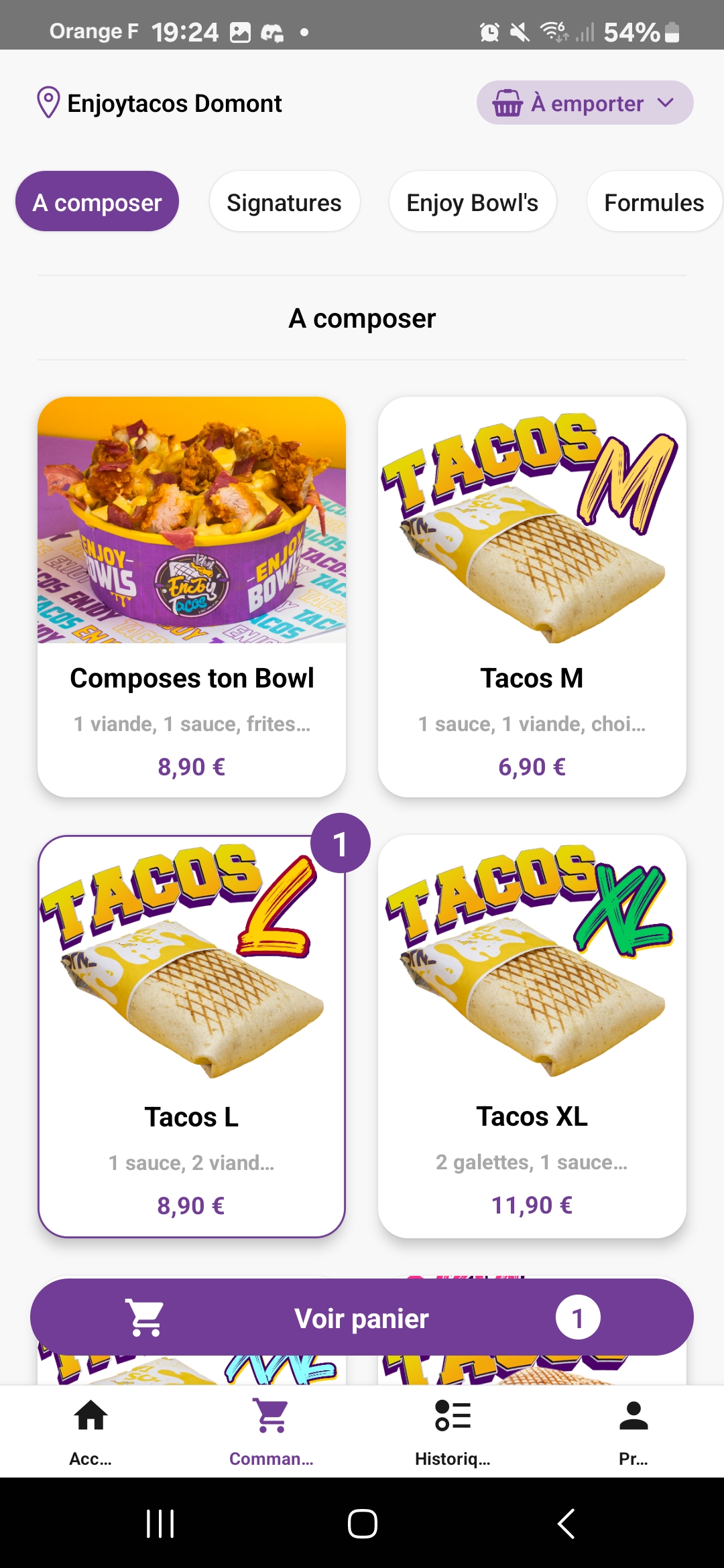View cart with Voir panier button
724x1568 pixels.
[361, 1317]
